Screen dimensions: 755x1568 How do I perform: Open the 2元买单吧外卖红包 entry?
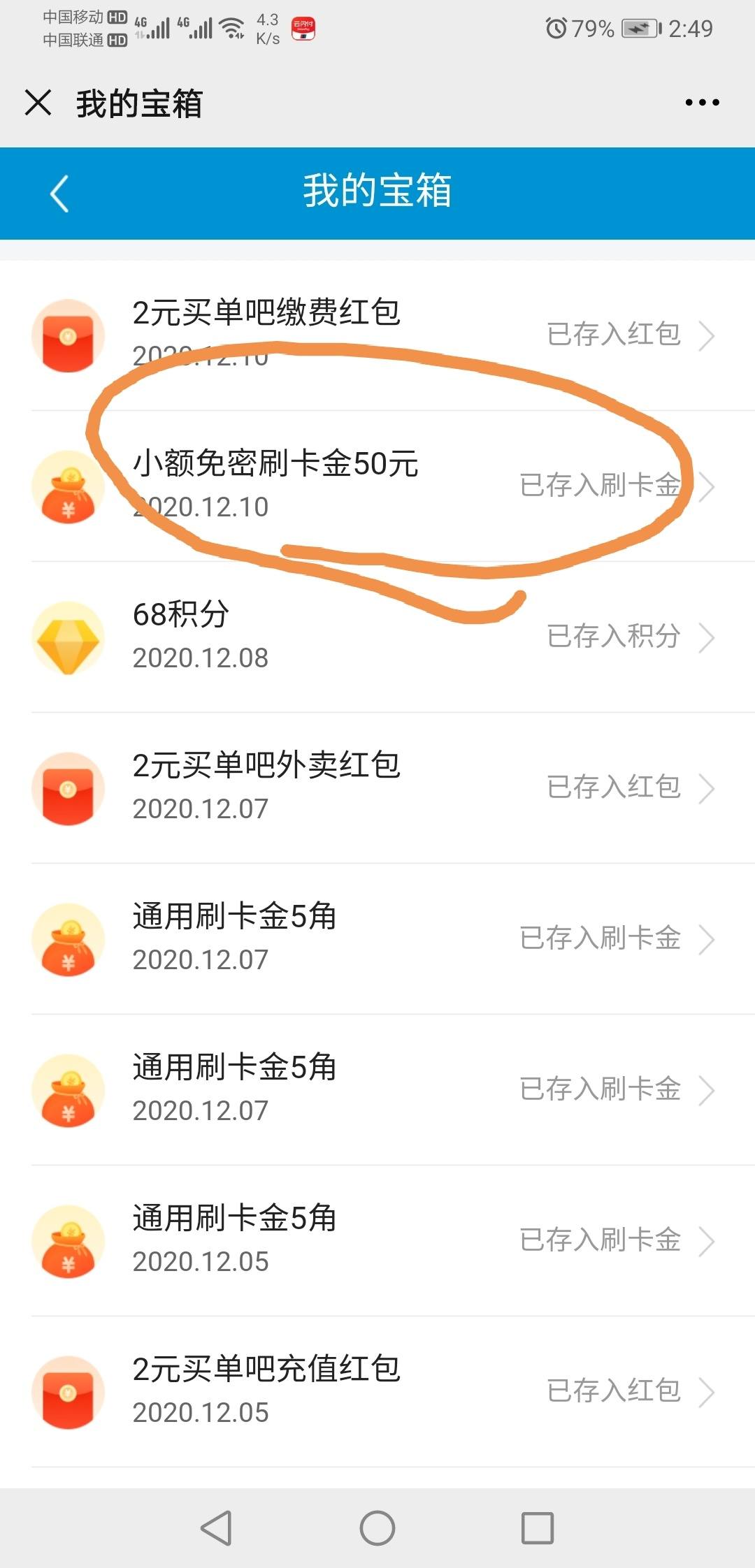pyautogui.click(x=377, y=788)
